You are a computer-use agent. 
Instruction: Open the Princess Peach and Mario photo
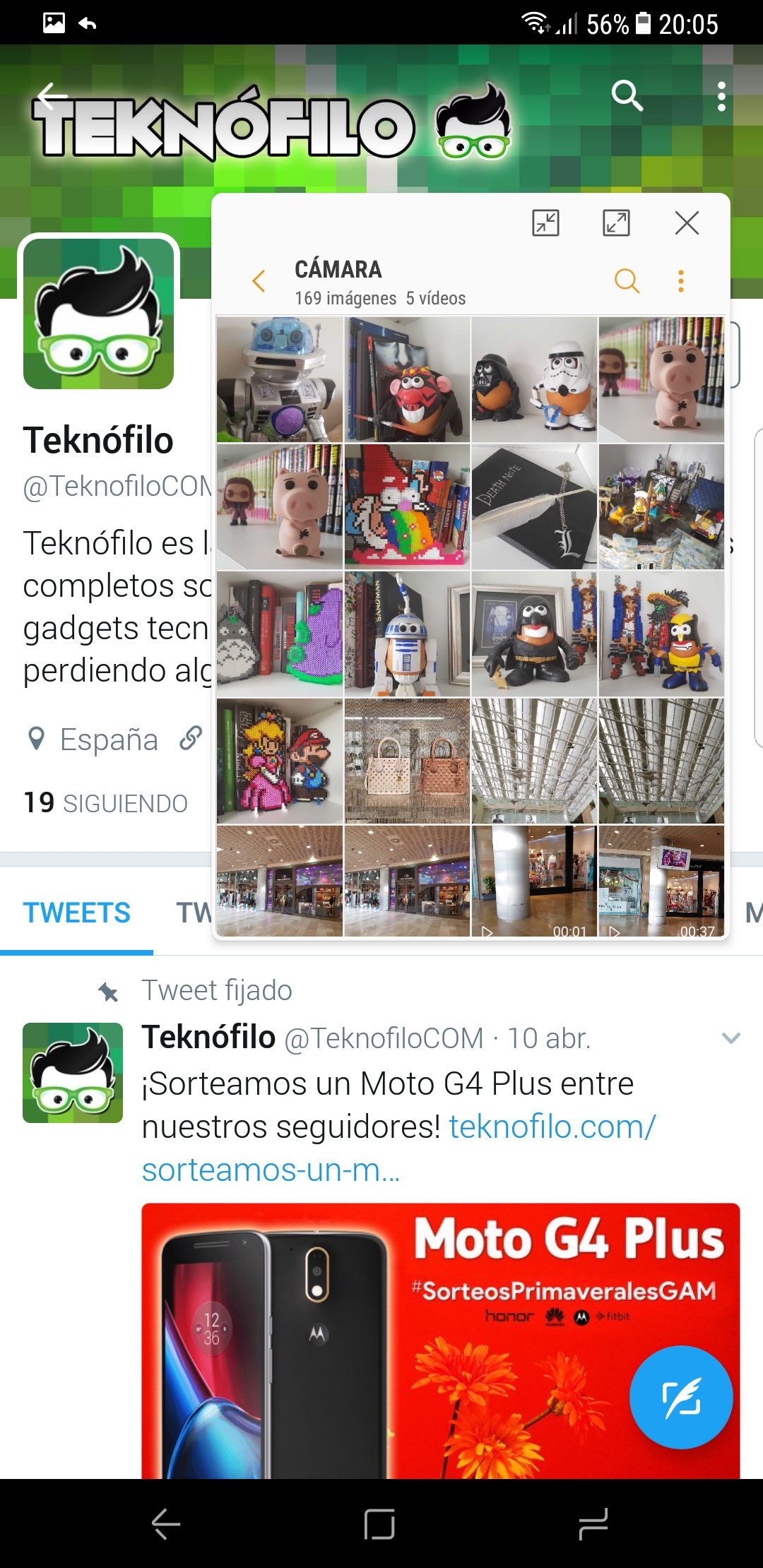pyautogui.click(x=280, y=761)
